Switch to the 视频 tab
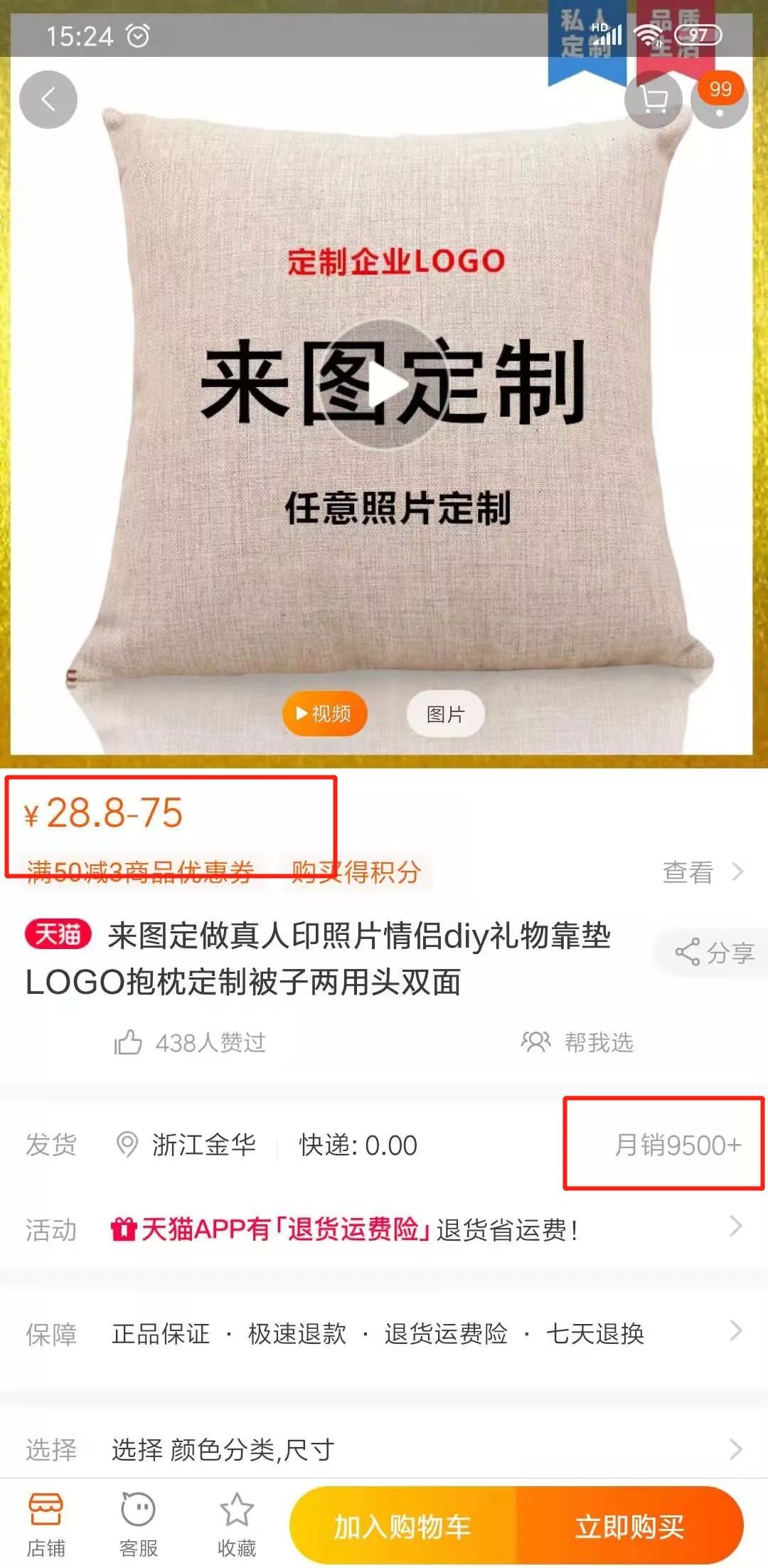 pos(324,714)
